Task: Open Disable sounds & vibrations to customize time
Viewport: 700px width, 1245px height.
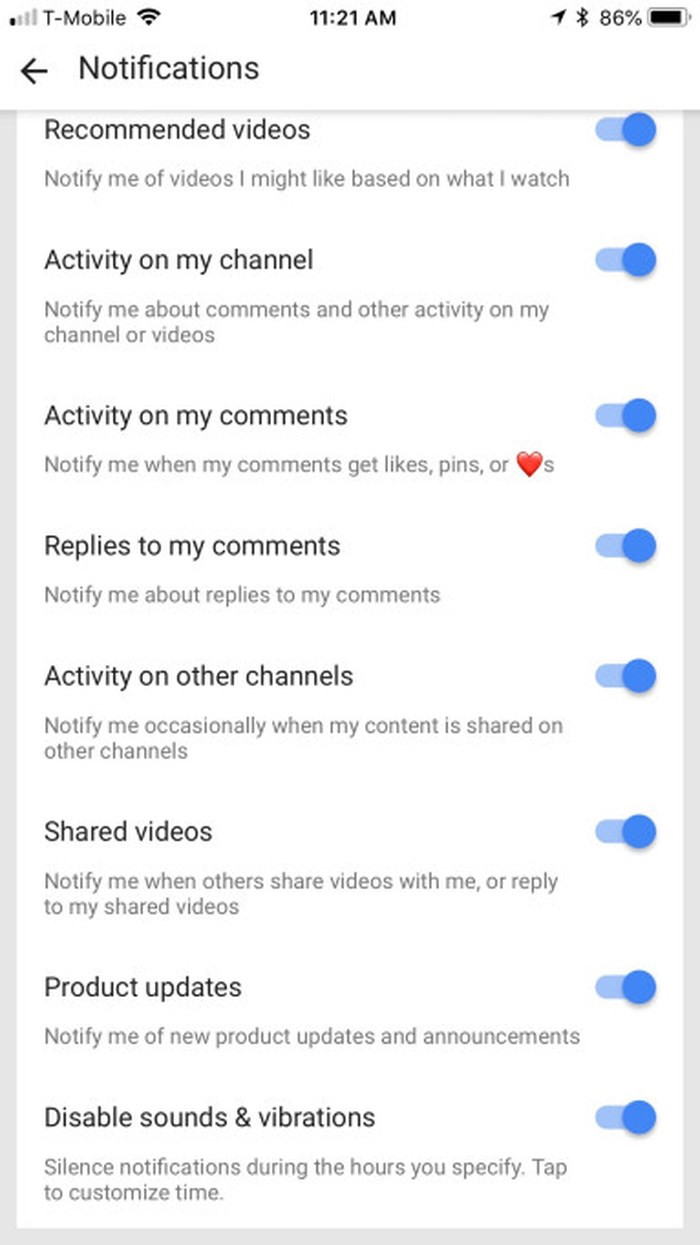Action: pos(300,1150)
